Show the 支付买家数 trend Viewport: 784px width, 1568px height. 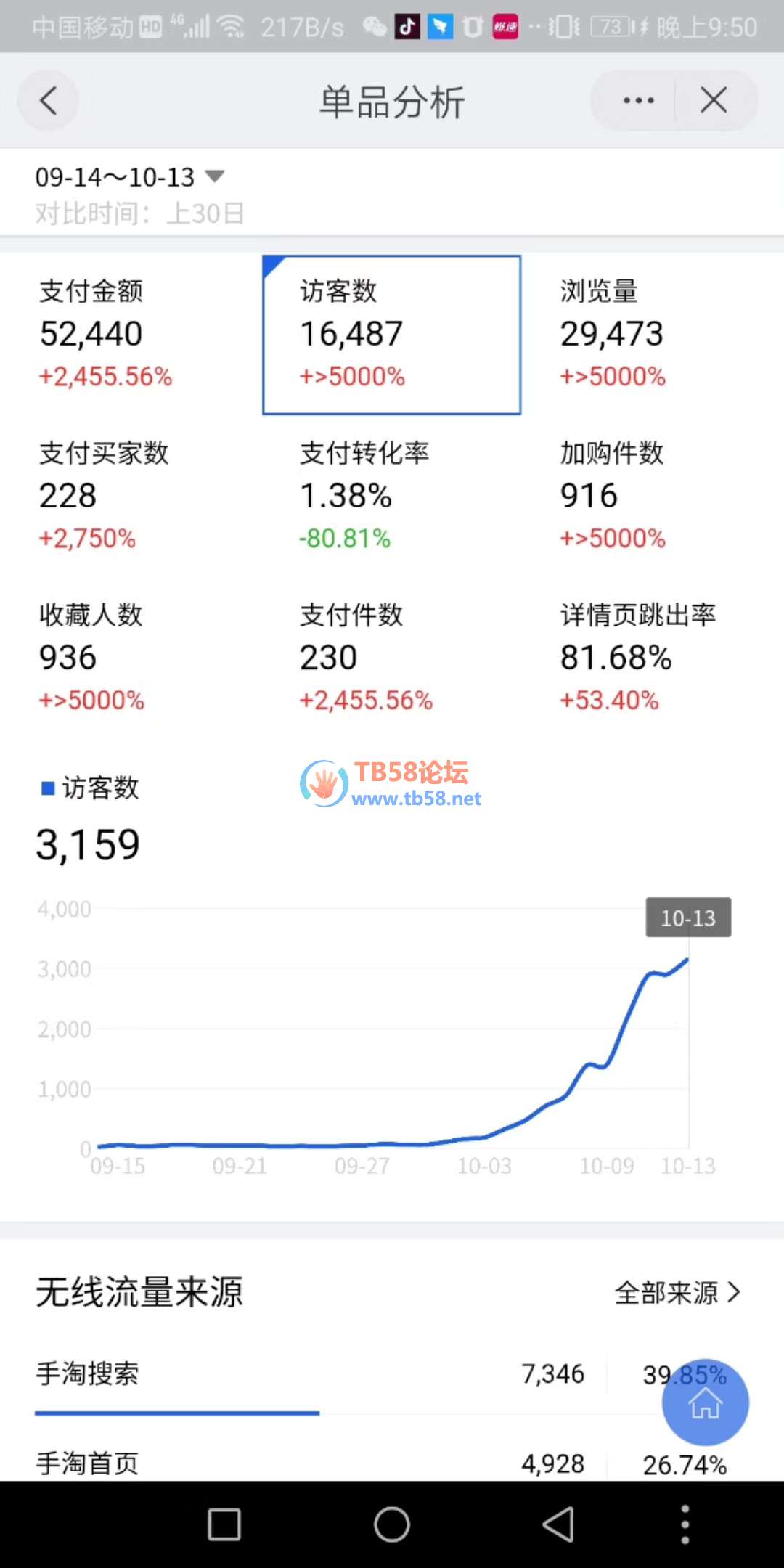[131, 496]
